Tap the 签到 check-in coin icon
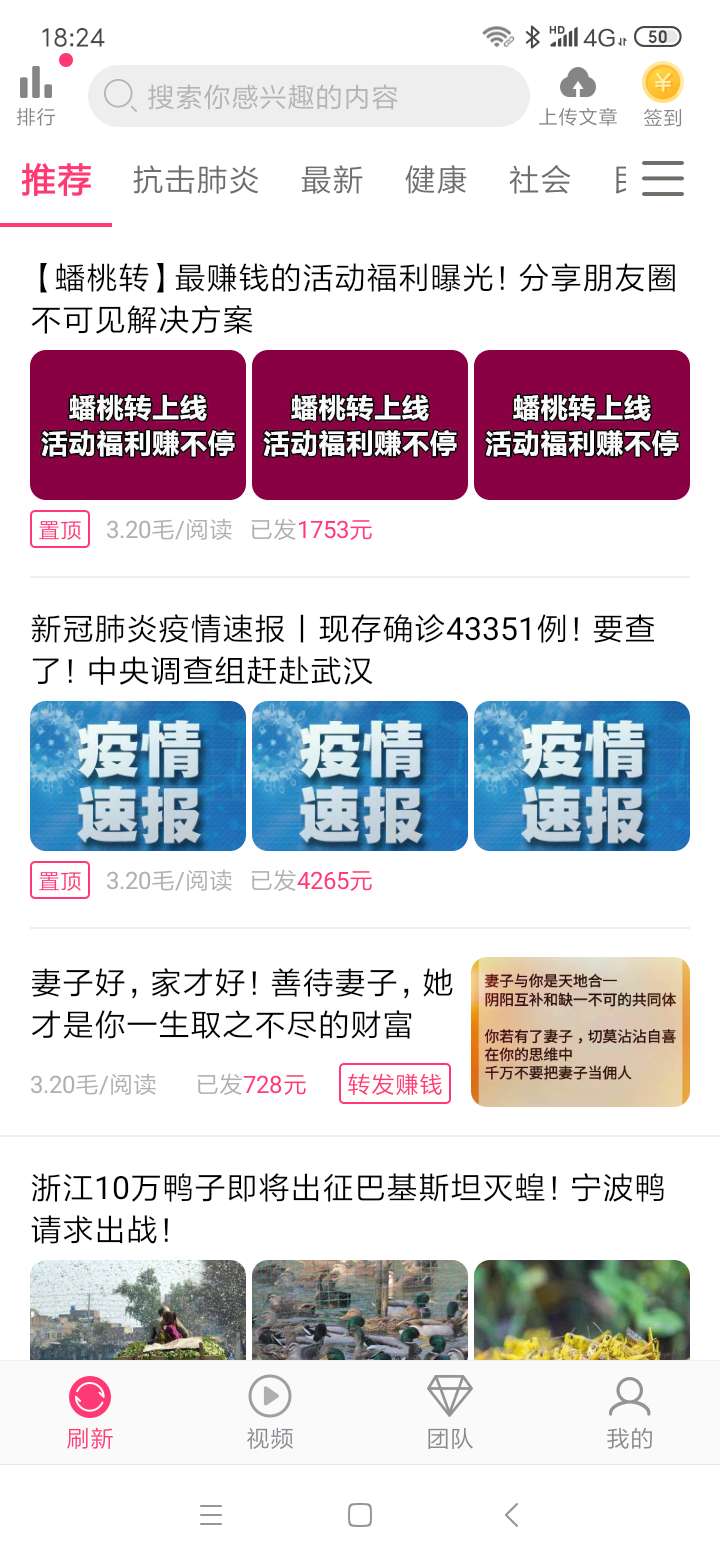The image size is (720, 1560). [662, 96]
